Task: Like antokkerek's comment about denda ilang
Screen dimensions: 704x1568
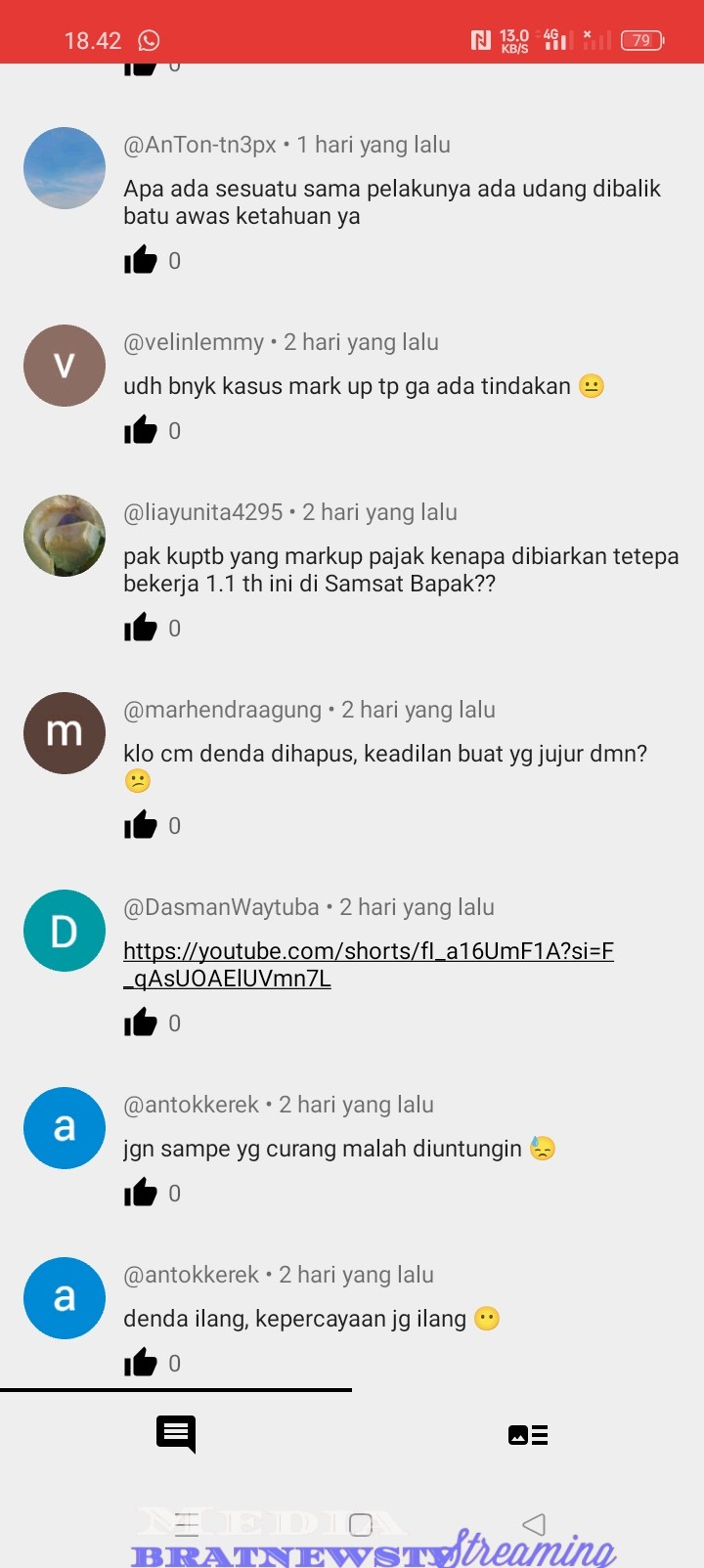Action: click(x=141, y=1363)
